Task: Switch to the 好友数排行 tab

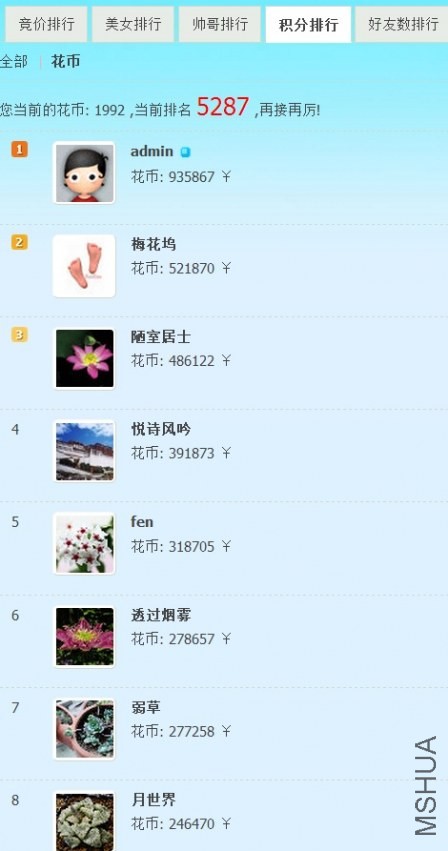Action: point(402,24)
